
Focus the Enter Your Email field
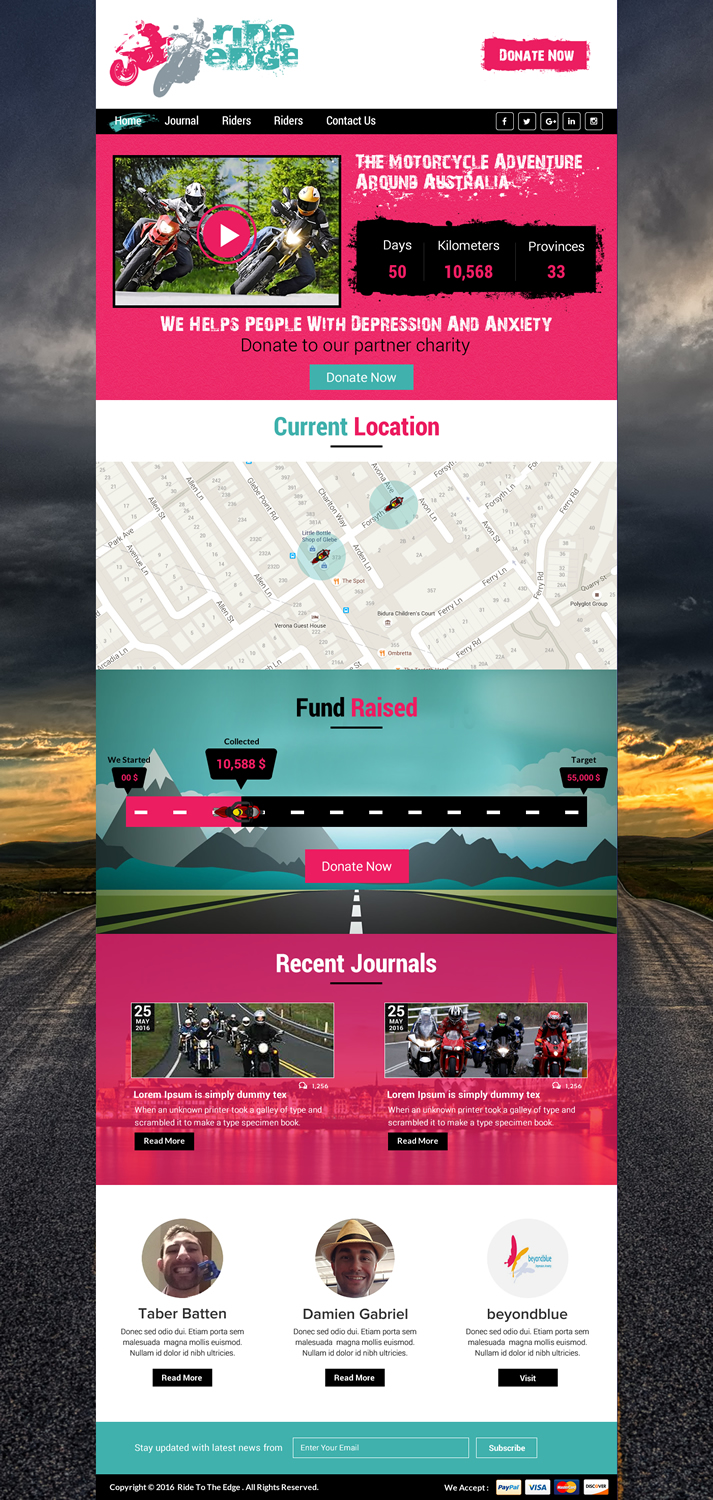(380, 1447)
